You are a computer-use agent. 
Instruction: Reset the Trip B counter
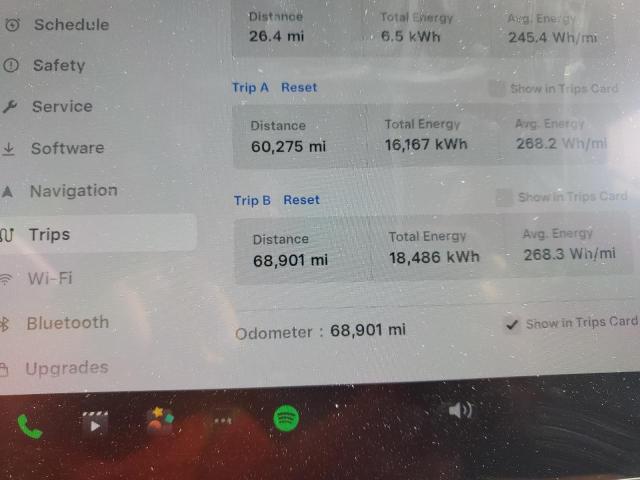tap(301, 200)
